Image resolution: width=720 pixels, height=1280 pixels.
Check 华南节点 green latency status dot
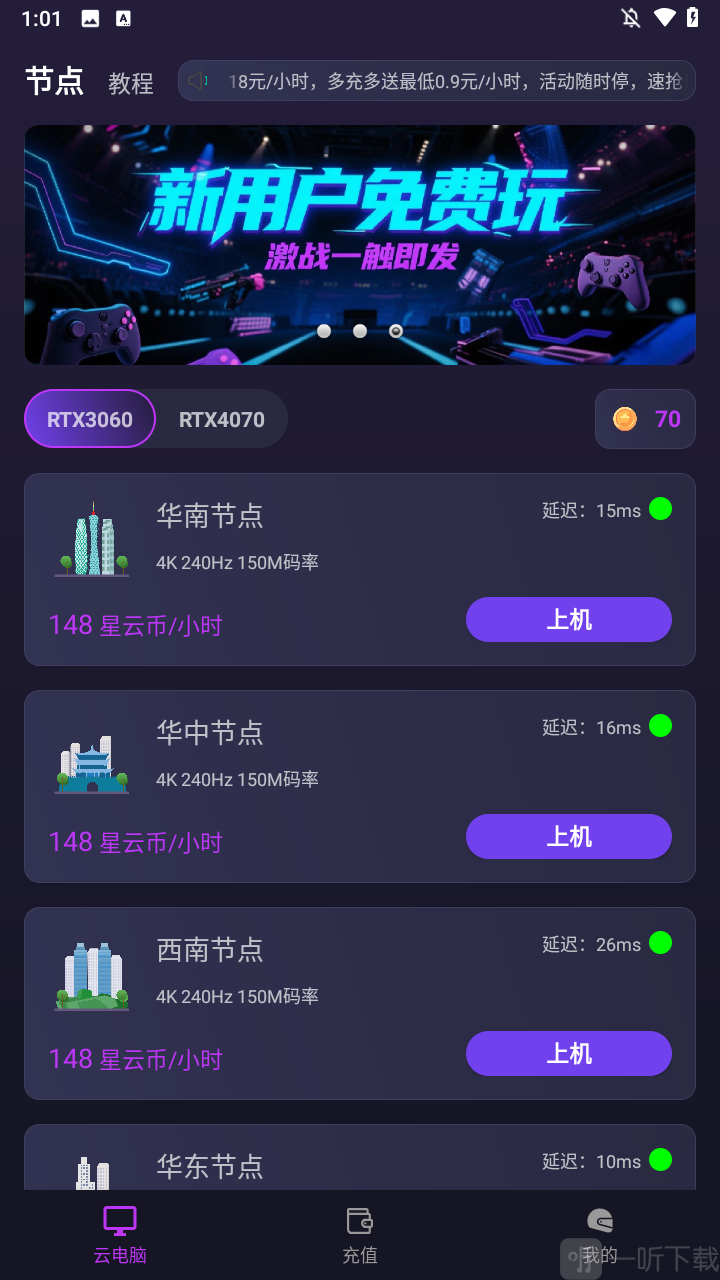click(660, 509)
